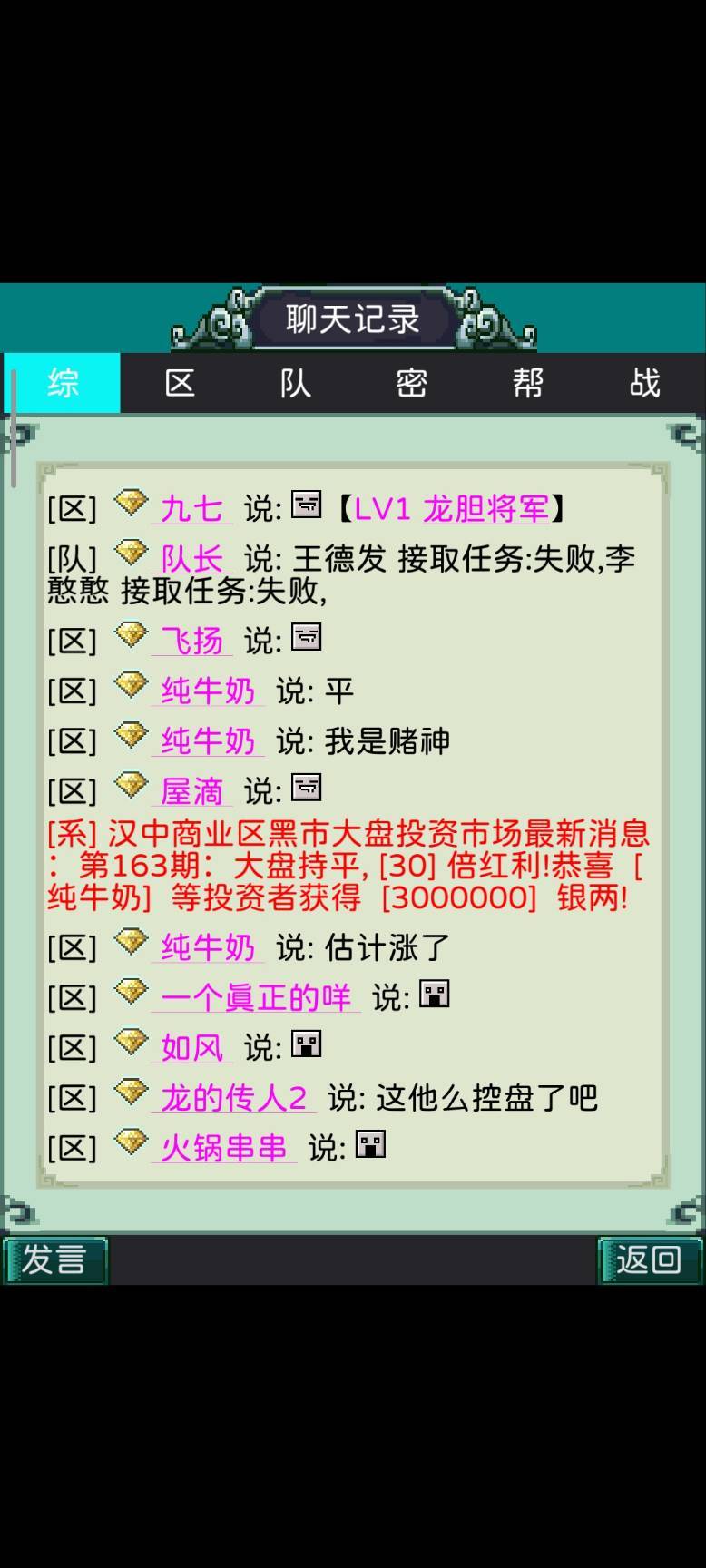The height and width of the screenshot is (1568, 706).
Task: Open the 密 private messages tab
Action: coord(411,383)
